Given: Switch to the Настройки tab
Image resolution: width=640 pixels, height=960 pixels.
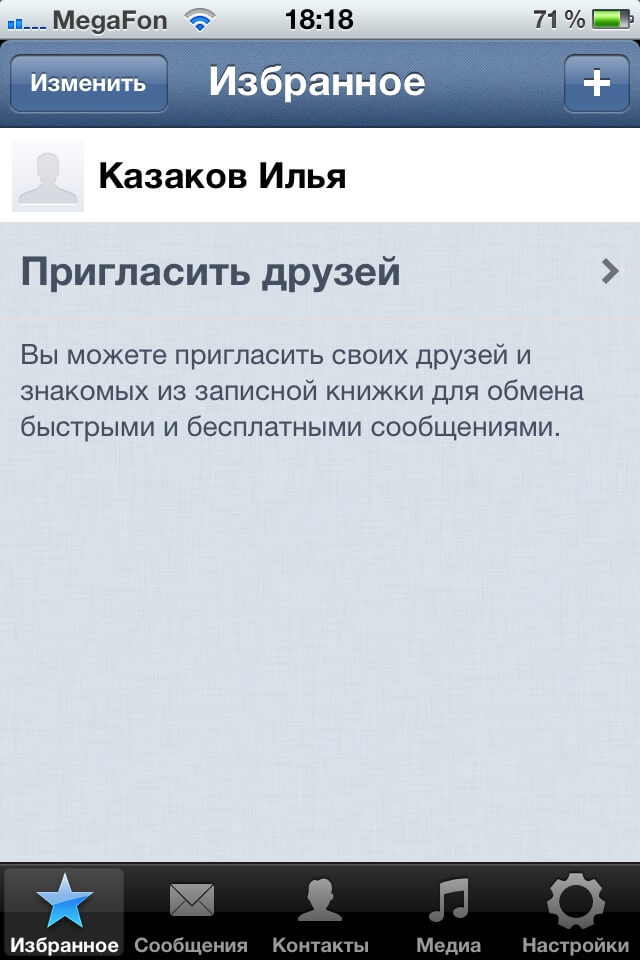Looking at the screenshot, I should 575,912.
